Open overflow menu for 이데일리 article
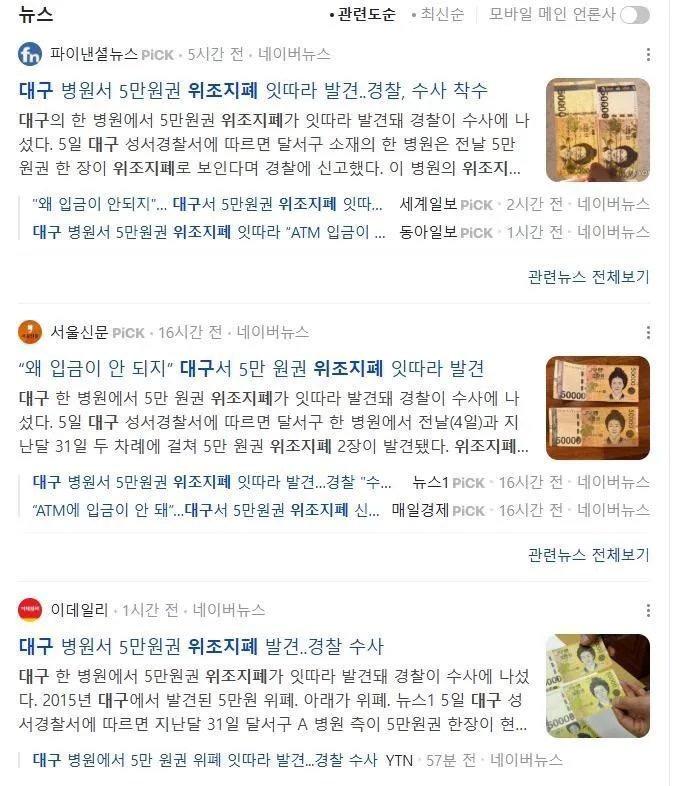 pos(648,609)
